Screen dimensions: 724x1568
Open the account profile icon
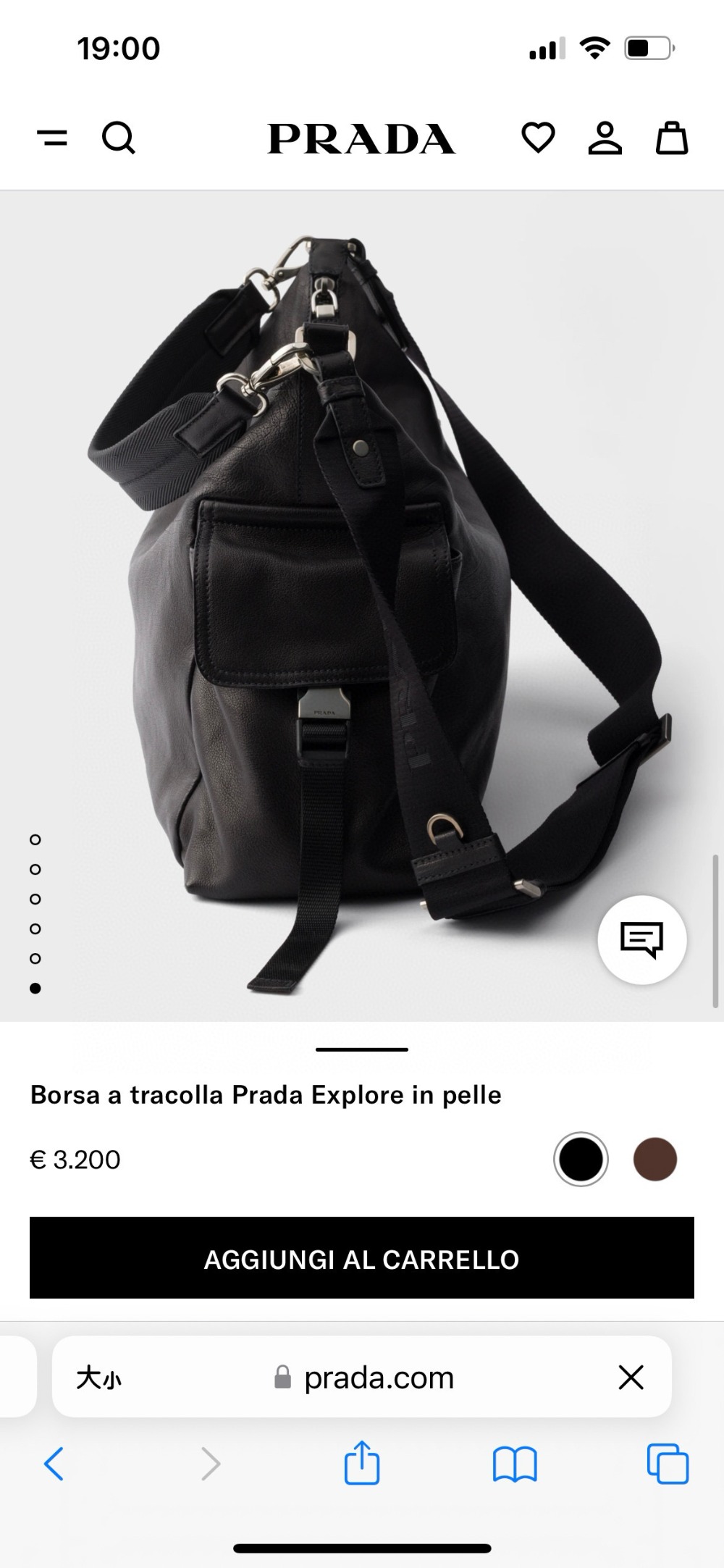point(605,138)
